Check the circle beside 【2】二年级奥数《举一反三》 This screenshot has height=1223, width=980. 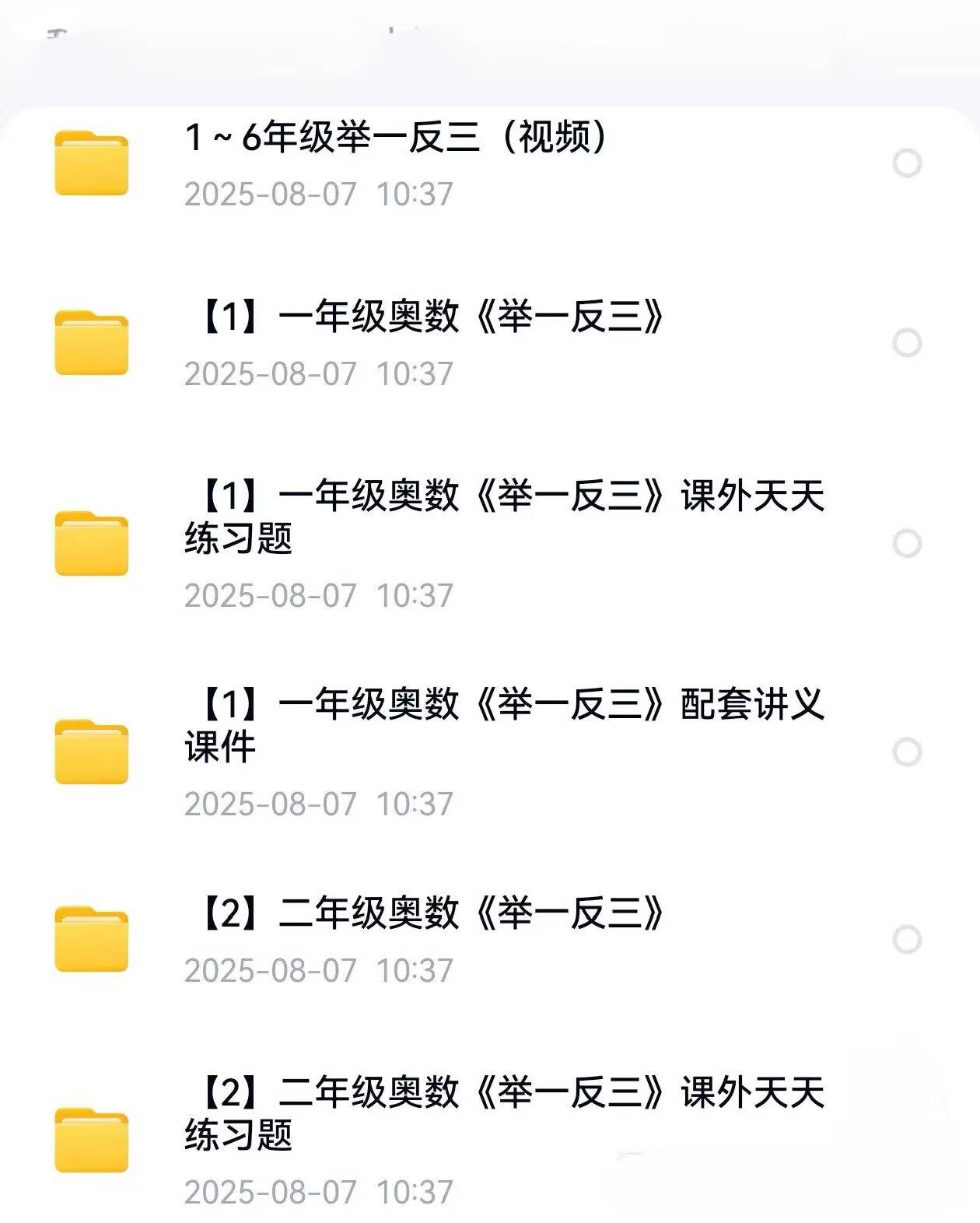907,939
